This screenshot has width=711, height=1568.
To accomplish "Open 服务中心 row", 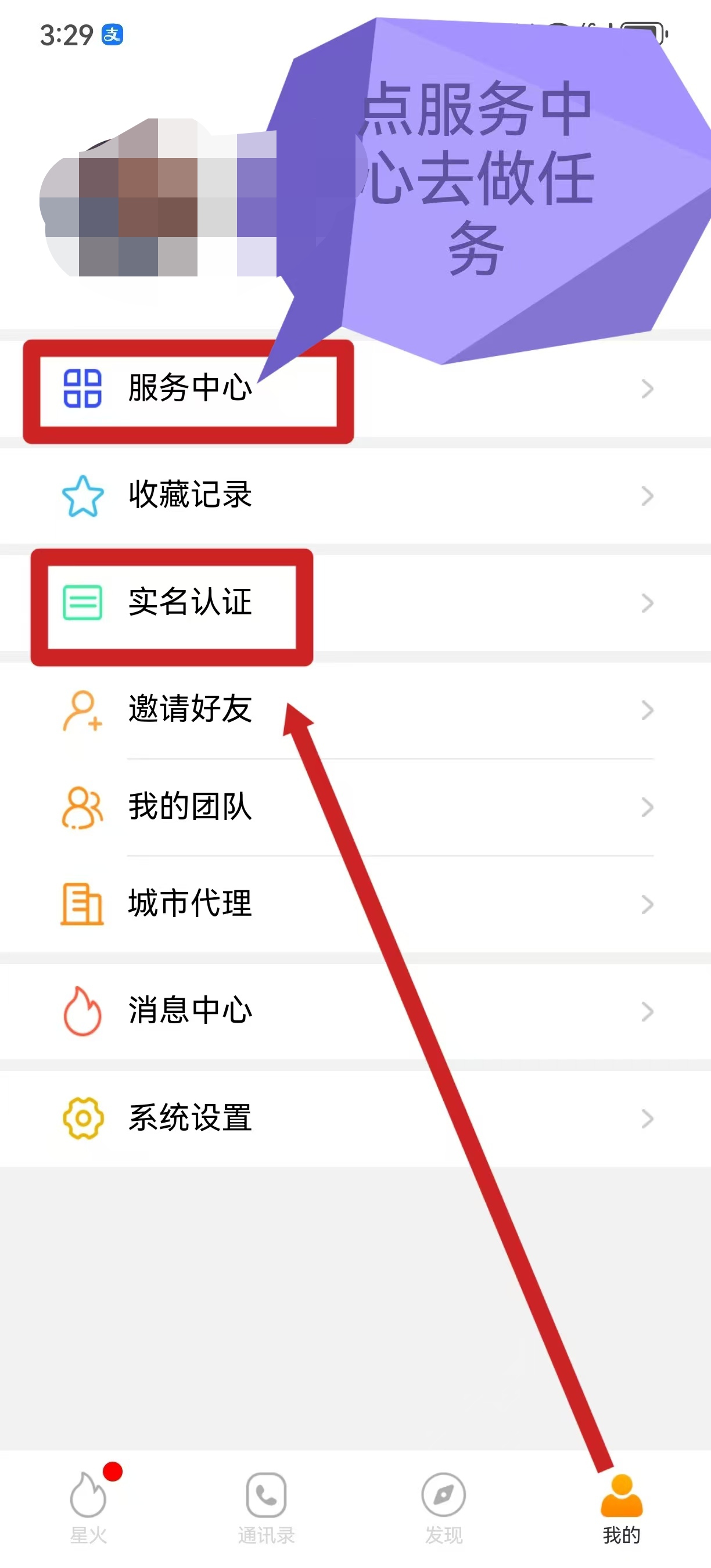I will (x=355, y=389).
